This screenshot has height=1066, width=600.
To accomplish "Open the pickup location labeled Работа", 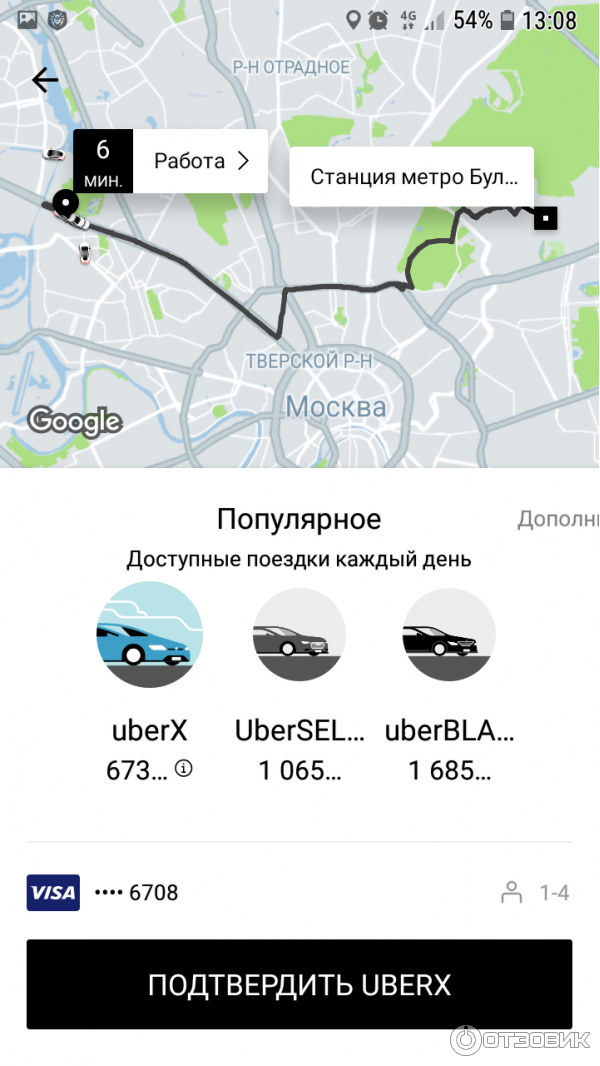I will 200,161.
